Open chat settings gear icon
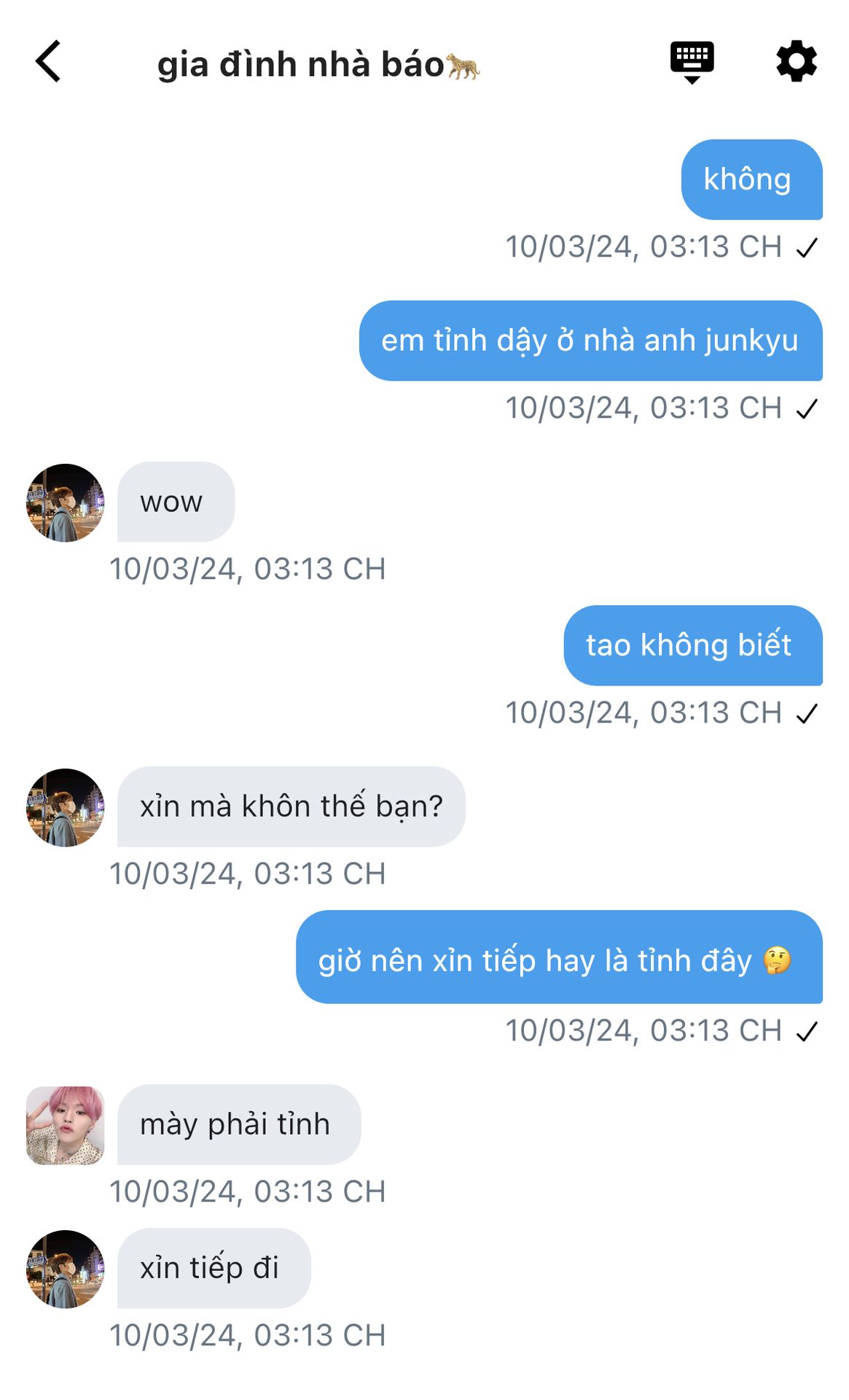Viewport: 849px width, 1400px height. click(x=796, y=61)
